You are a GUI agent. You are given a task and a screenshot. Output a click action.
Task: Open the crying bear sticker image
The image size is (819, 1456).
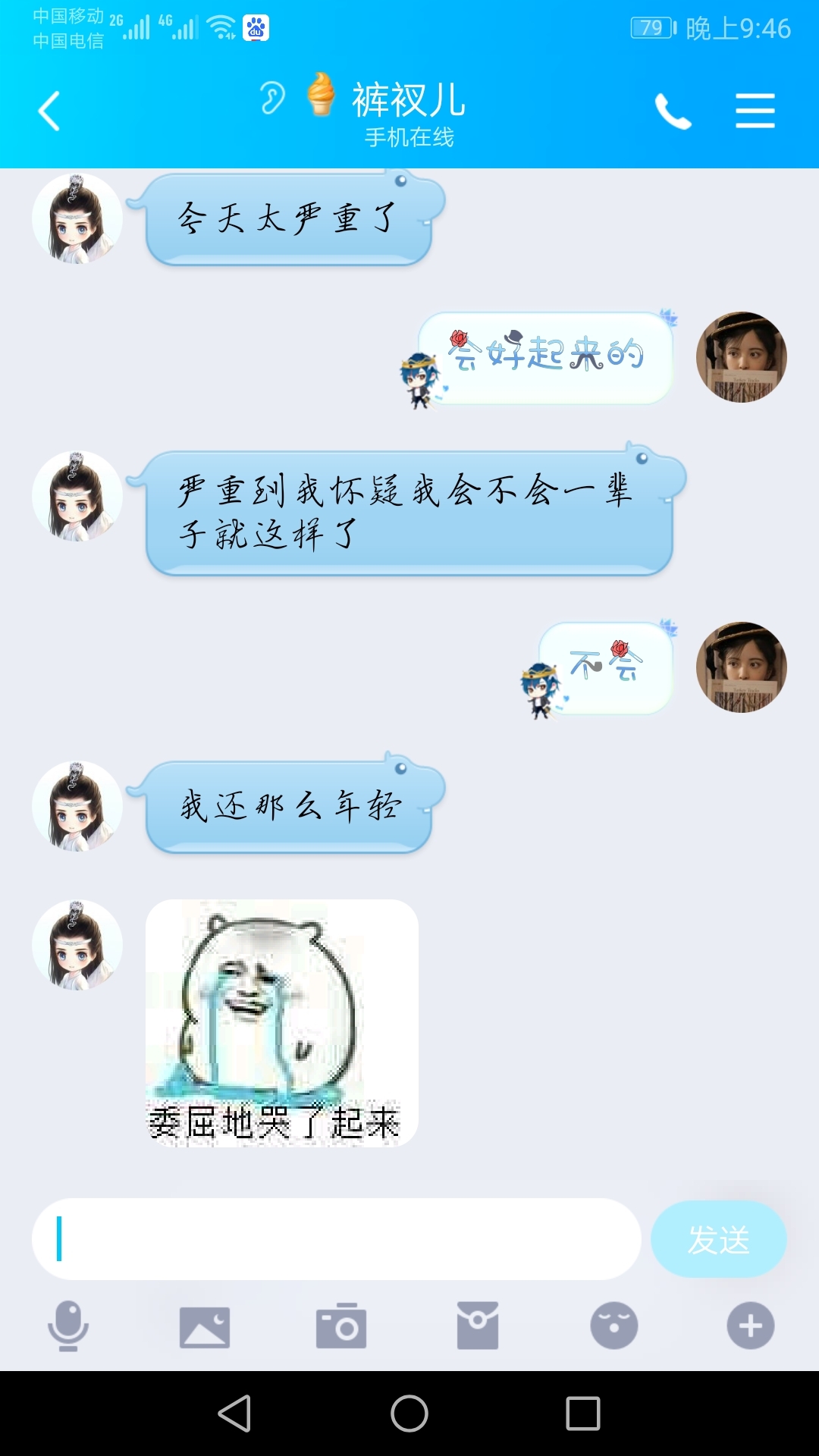coord(281,1023)
